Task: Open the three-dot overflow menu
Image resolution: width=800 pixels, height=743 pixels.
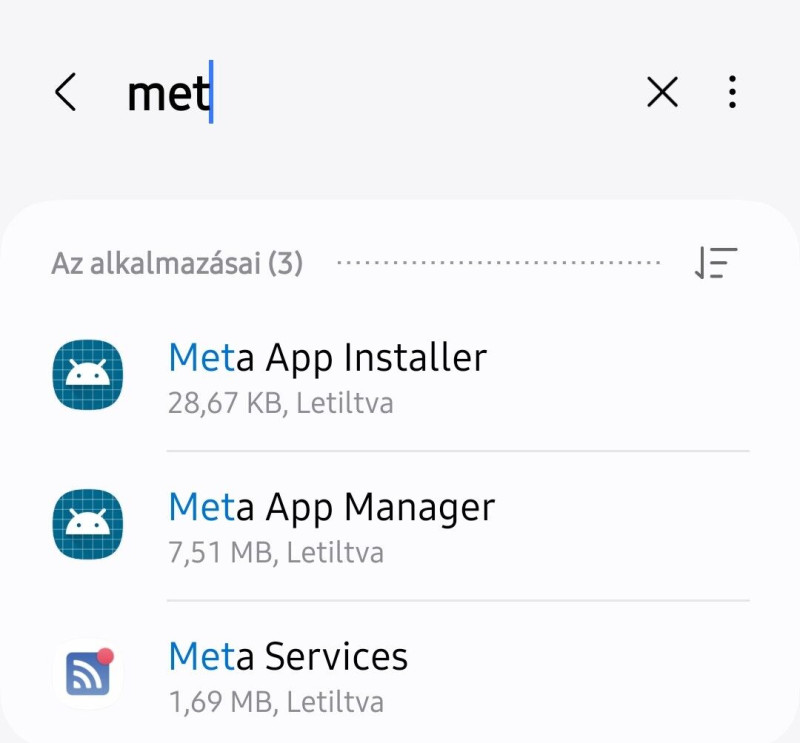Action: (732, 93)
